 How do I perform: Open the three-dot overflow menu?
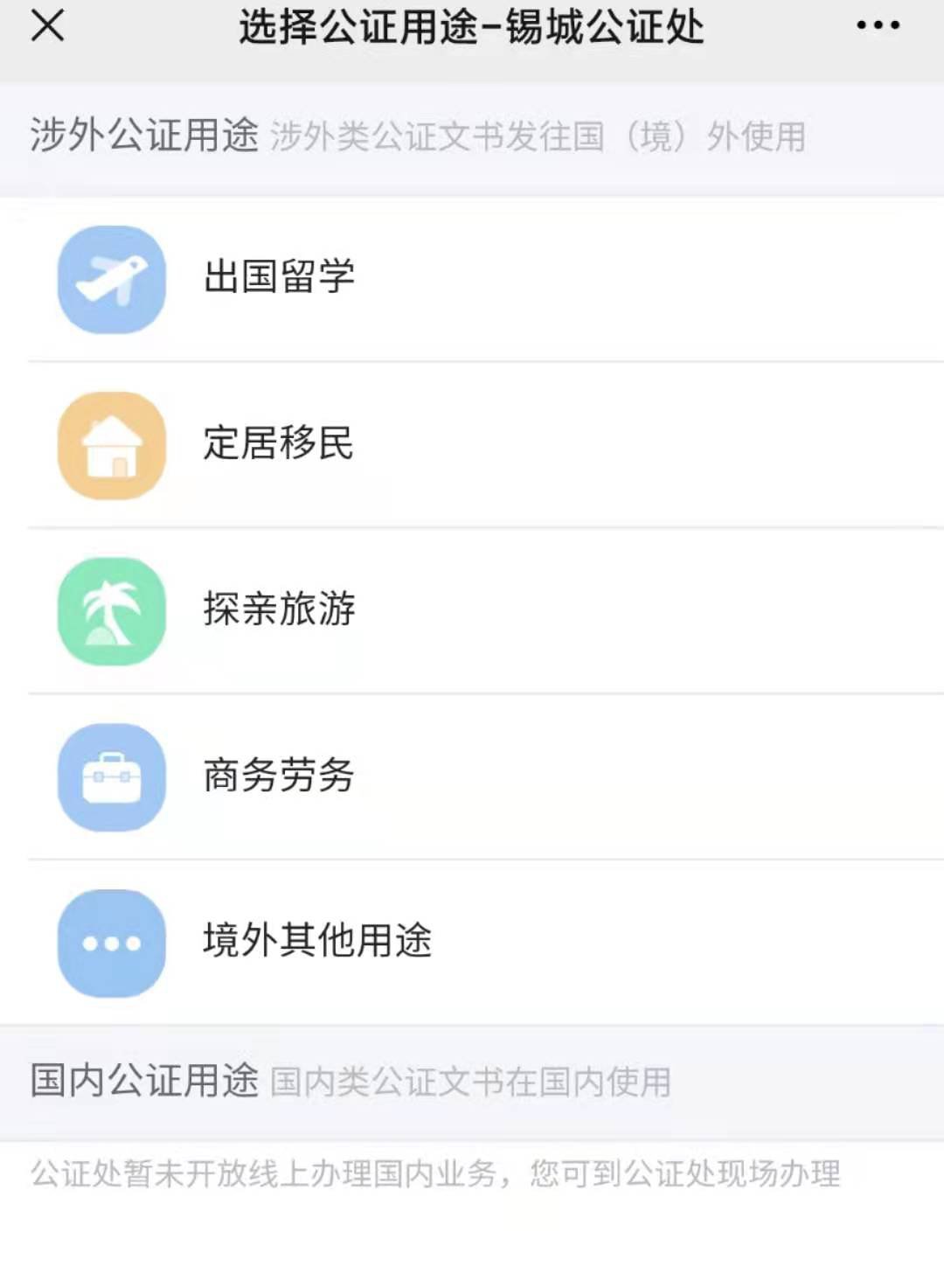pos(878,26)
